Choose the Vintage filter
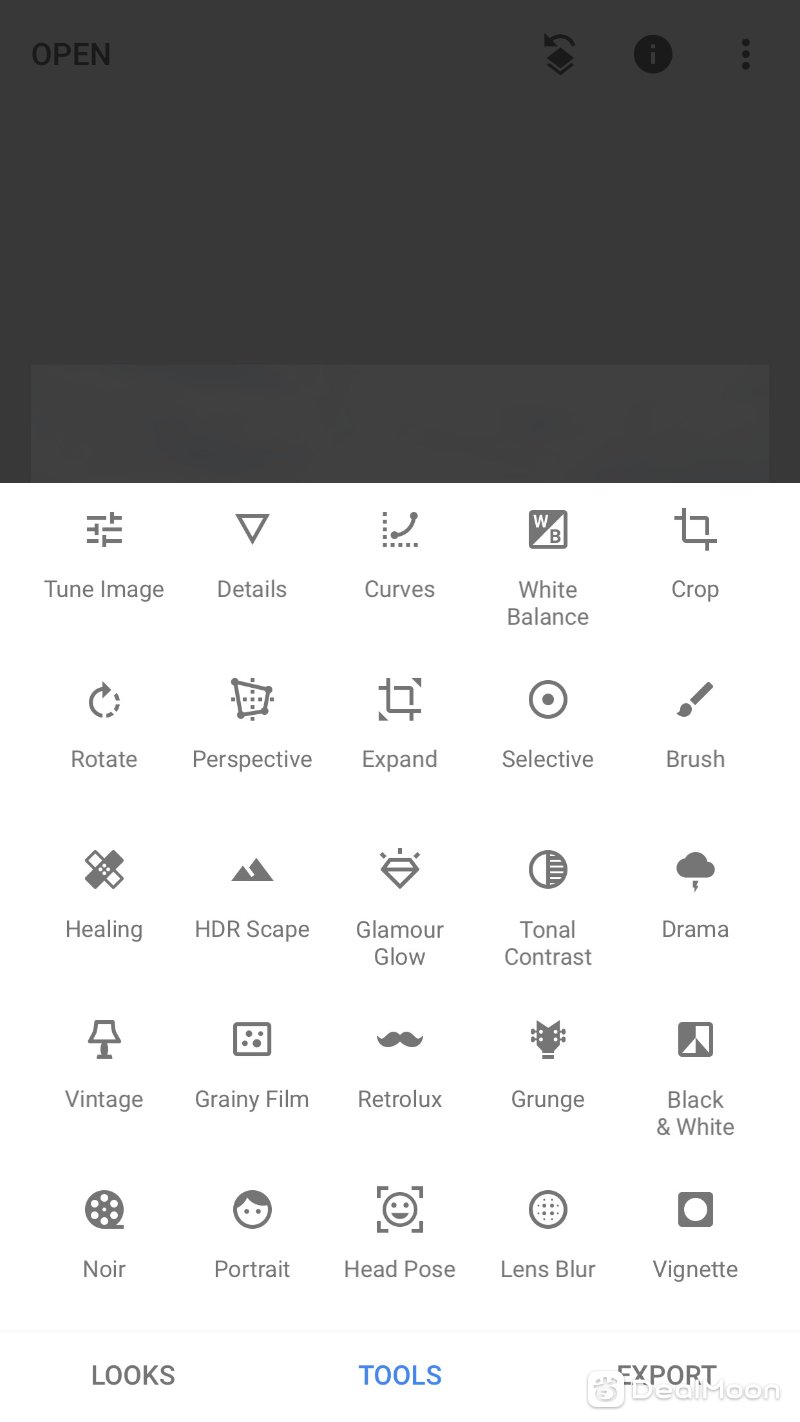 tap(104, 1065)
